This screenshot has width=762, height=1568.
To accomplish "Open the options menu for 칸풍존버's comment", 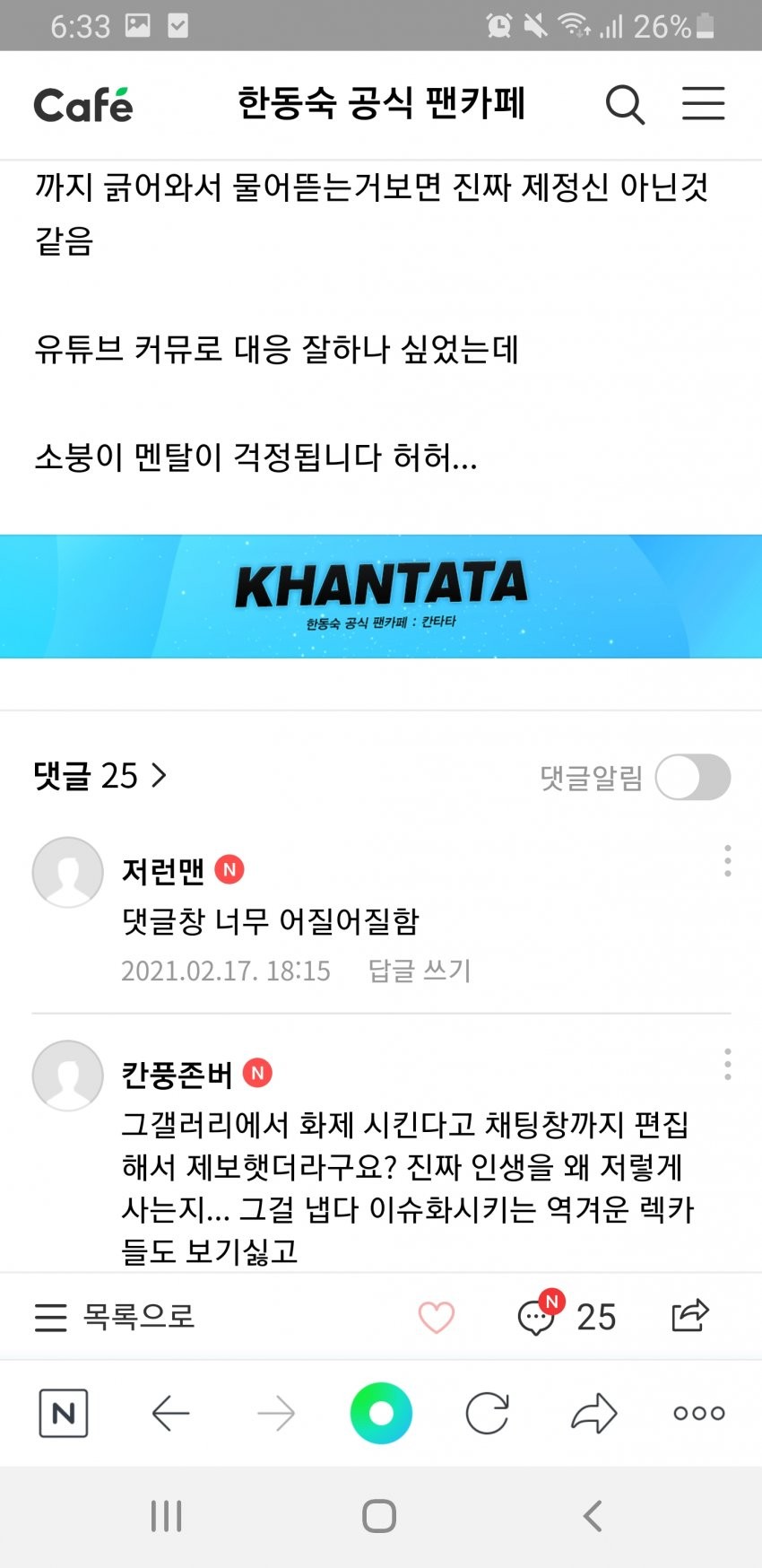I will click(727, 1065).
